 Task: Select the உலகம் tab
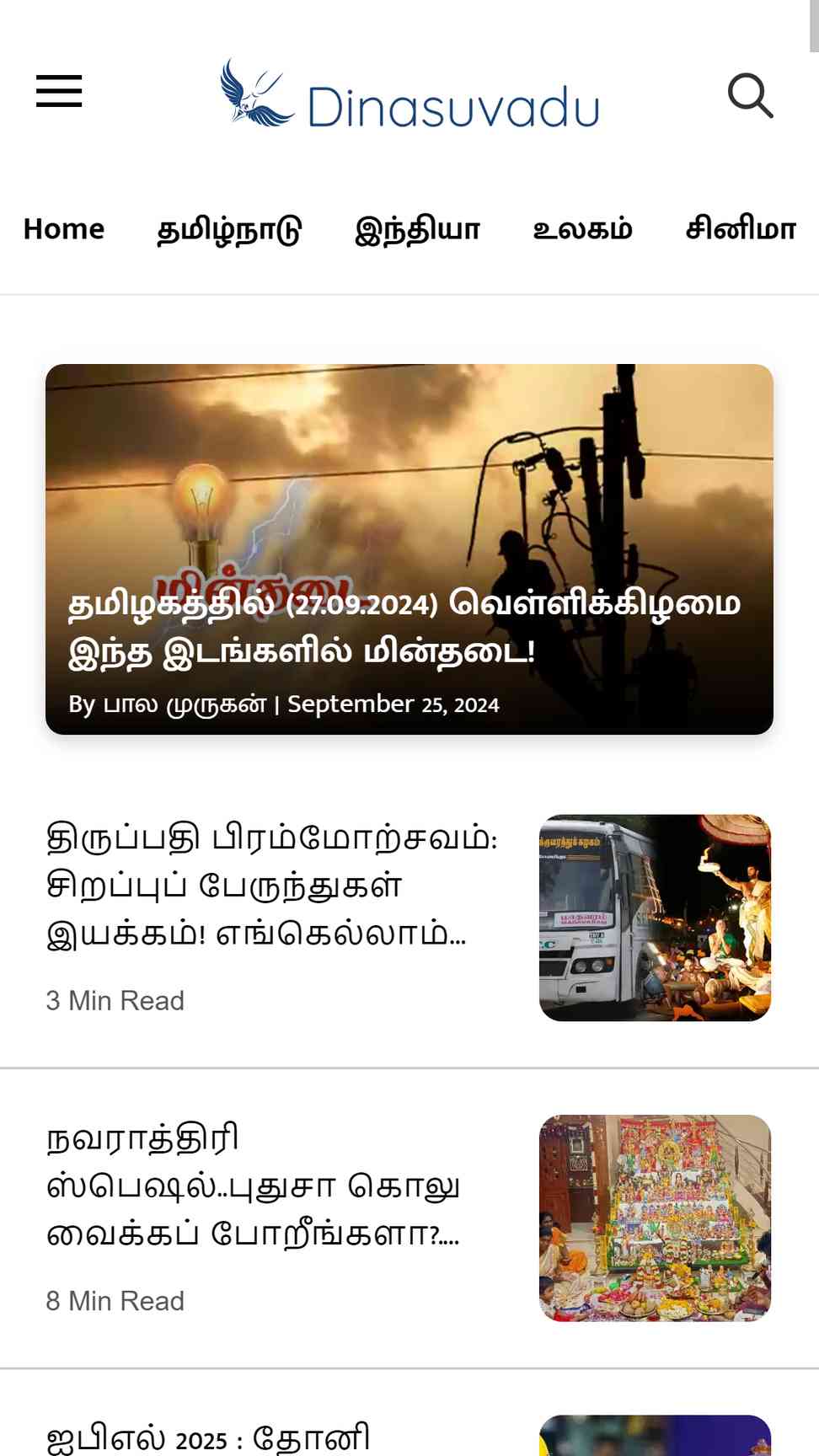click(x=582, y=229)
